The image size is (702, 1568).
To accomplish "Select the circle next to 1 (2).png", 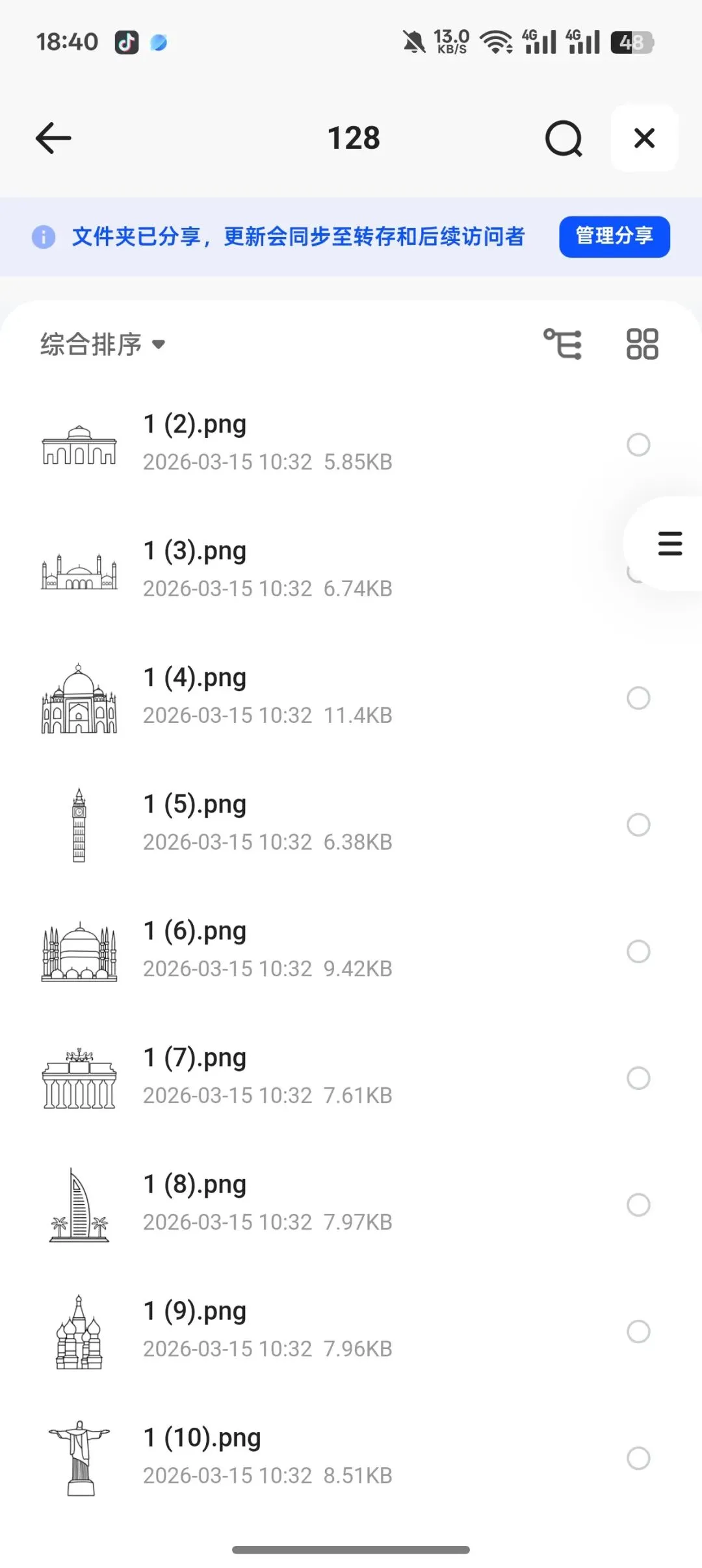I will (x=638, y=445).
